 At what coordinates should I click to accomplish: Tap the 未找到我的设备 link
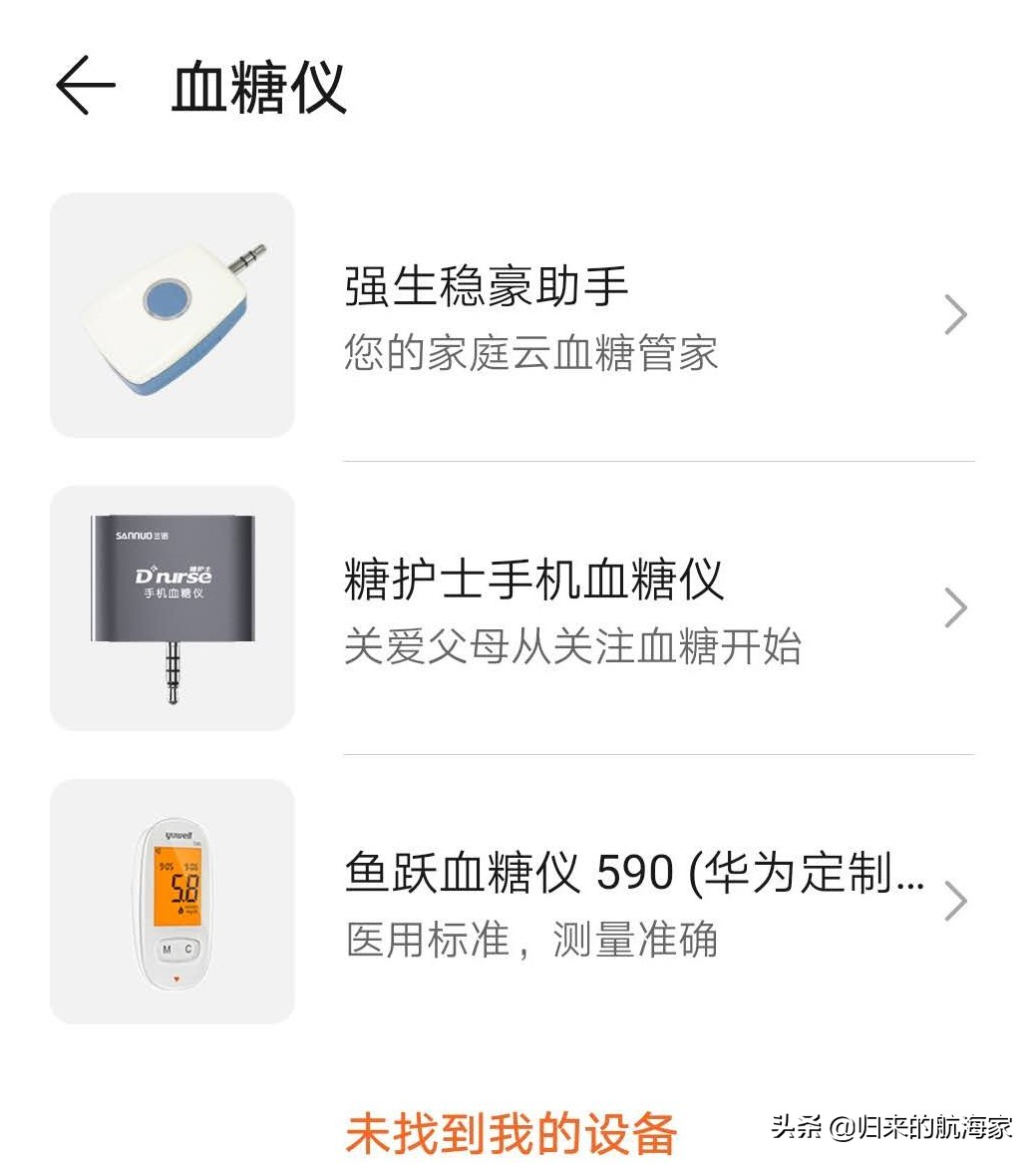[x=512, y=1133]
